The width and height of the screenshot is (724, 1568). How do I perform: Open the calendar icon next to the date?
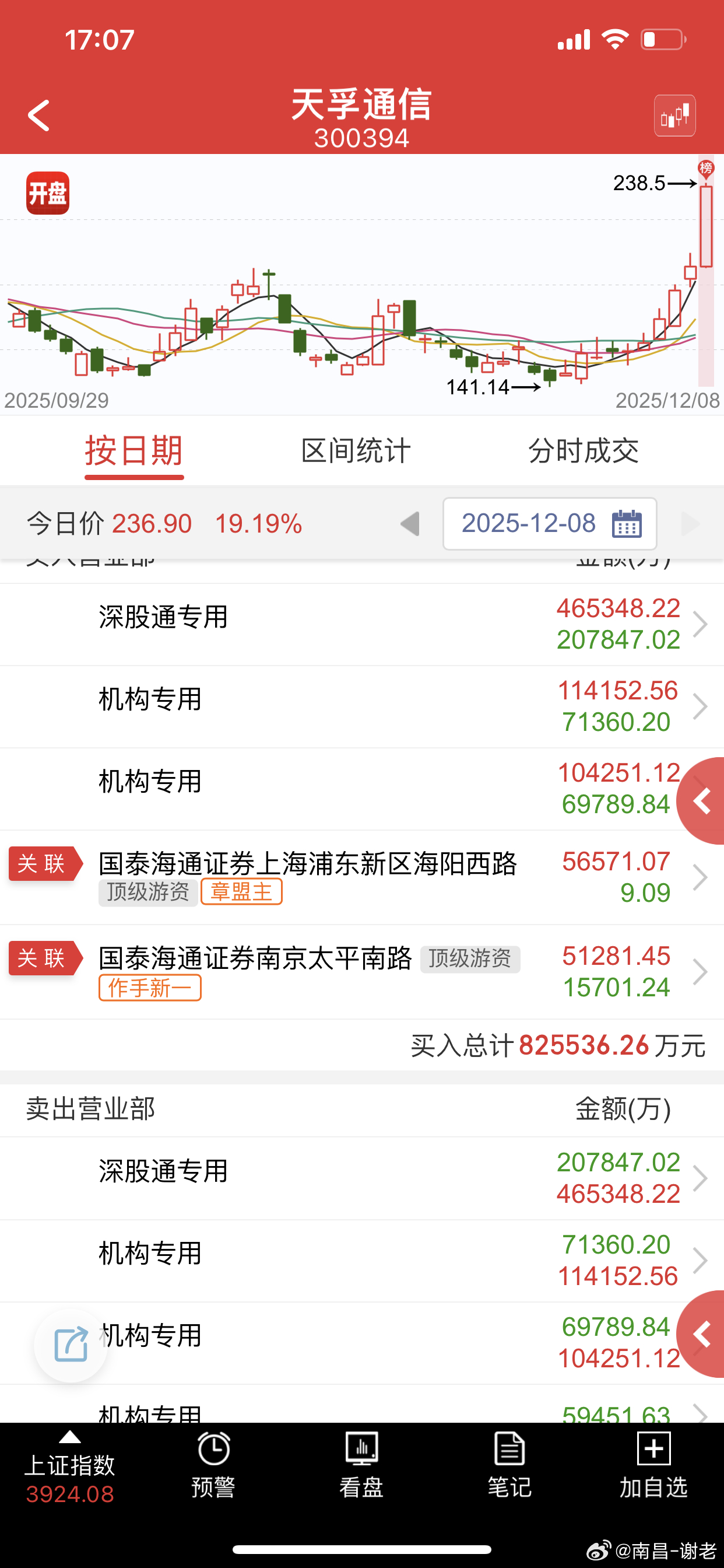click(629, 523)
